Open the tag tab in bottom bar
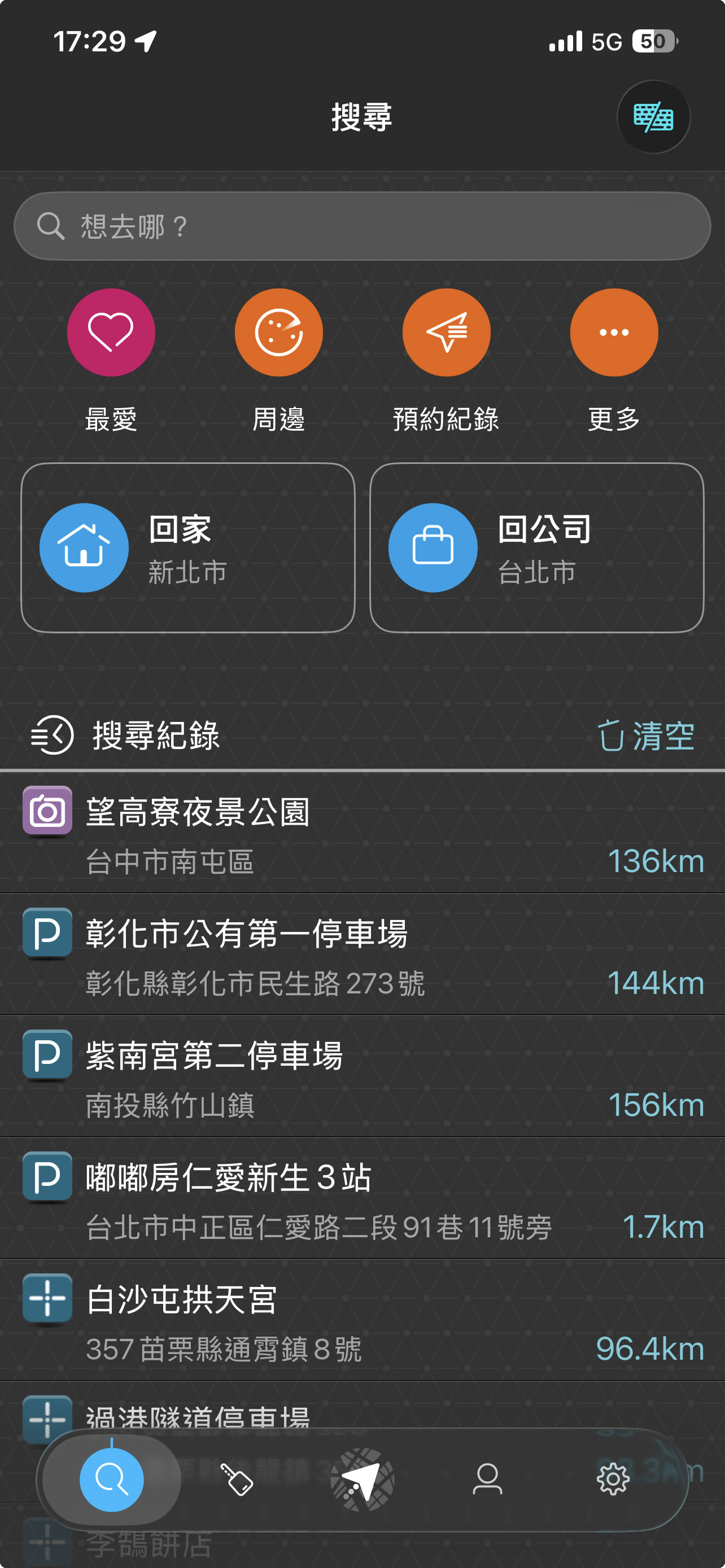The image size is (725, 1568). tap(237, 1479)
